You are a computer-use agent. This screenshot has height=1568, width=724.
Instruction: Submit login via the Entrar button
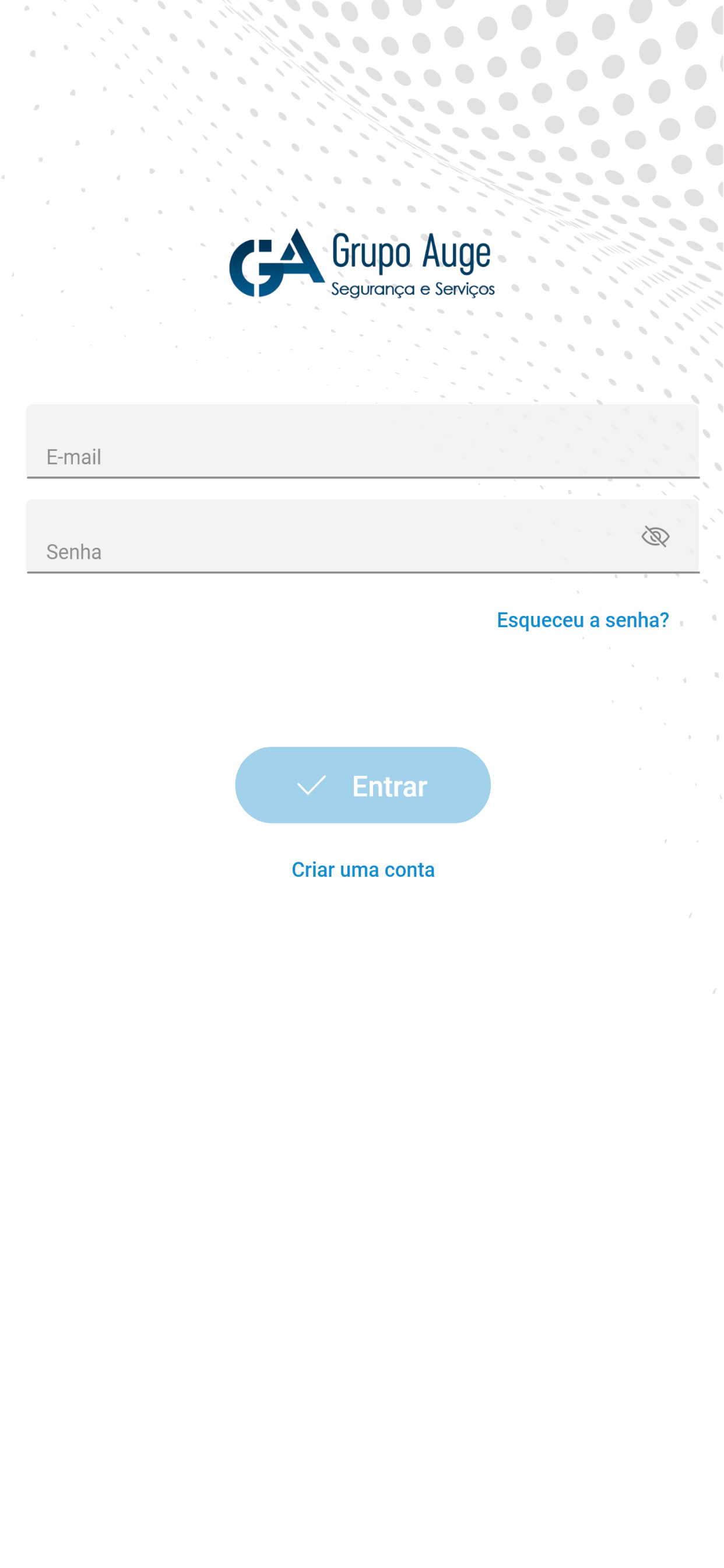(362, 785)
